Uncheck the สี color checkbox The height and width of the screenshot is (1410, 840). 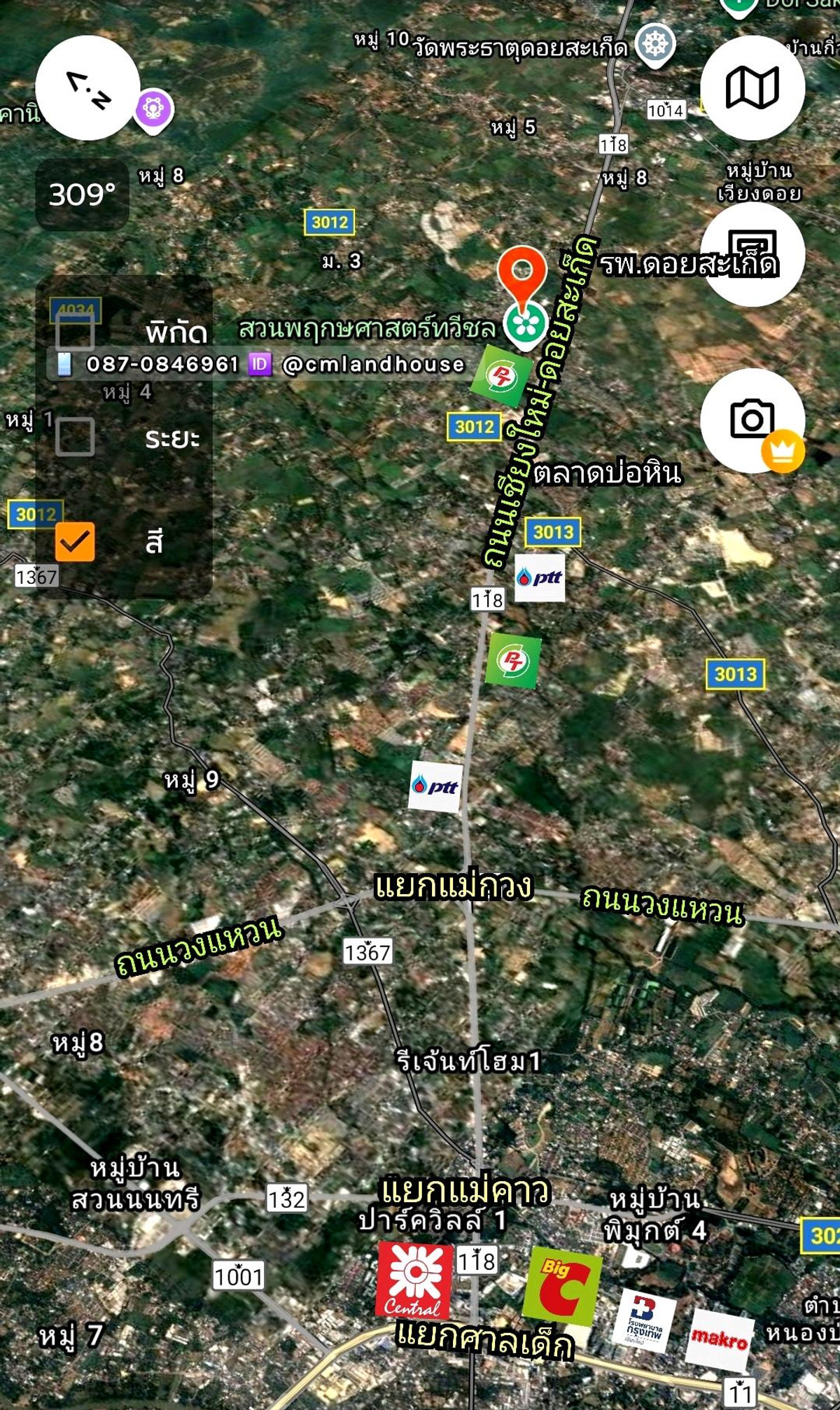(x=75, y=541)
